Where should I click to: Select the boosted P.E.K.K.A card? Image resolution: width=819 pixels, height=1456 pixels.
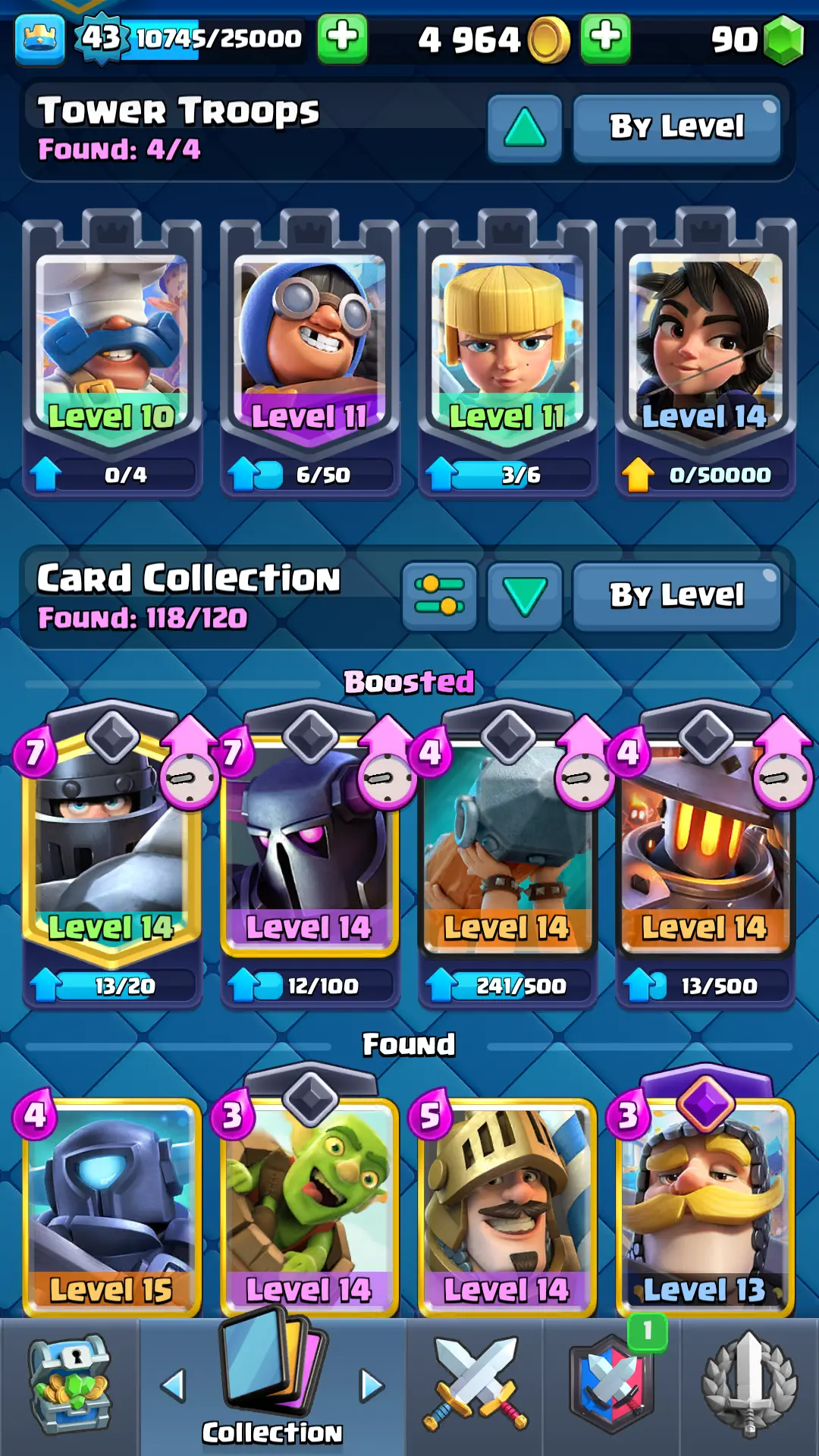pos(309,842)
